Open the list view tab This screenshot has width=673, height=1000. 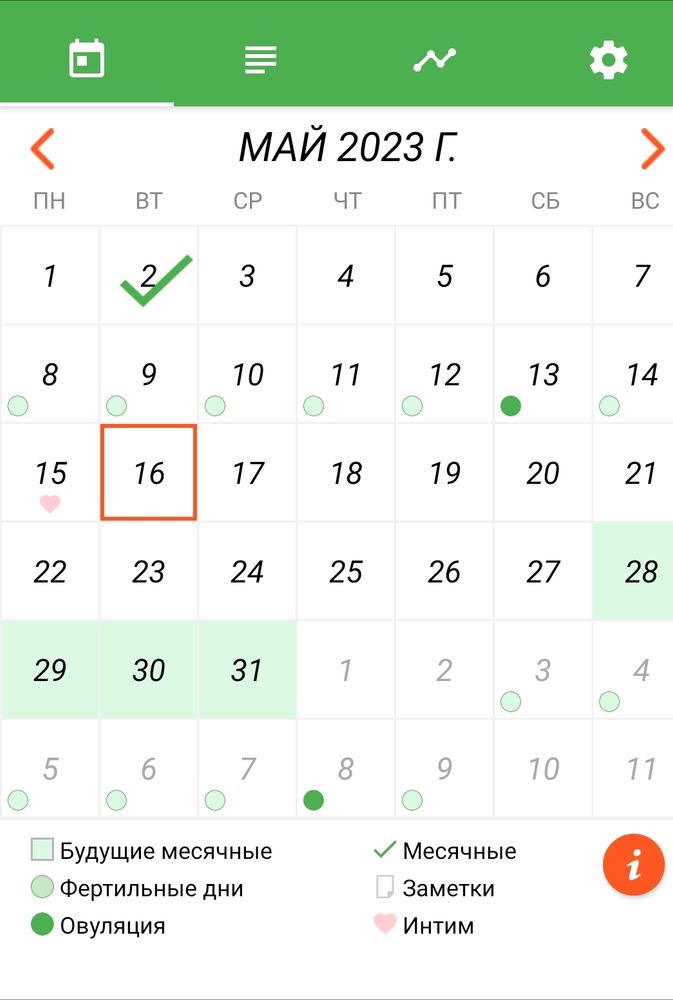[261, 60]
